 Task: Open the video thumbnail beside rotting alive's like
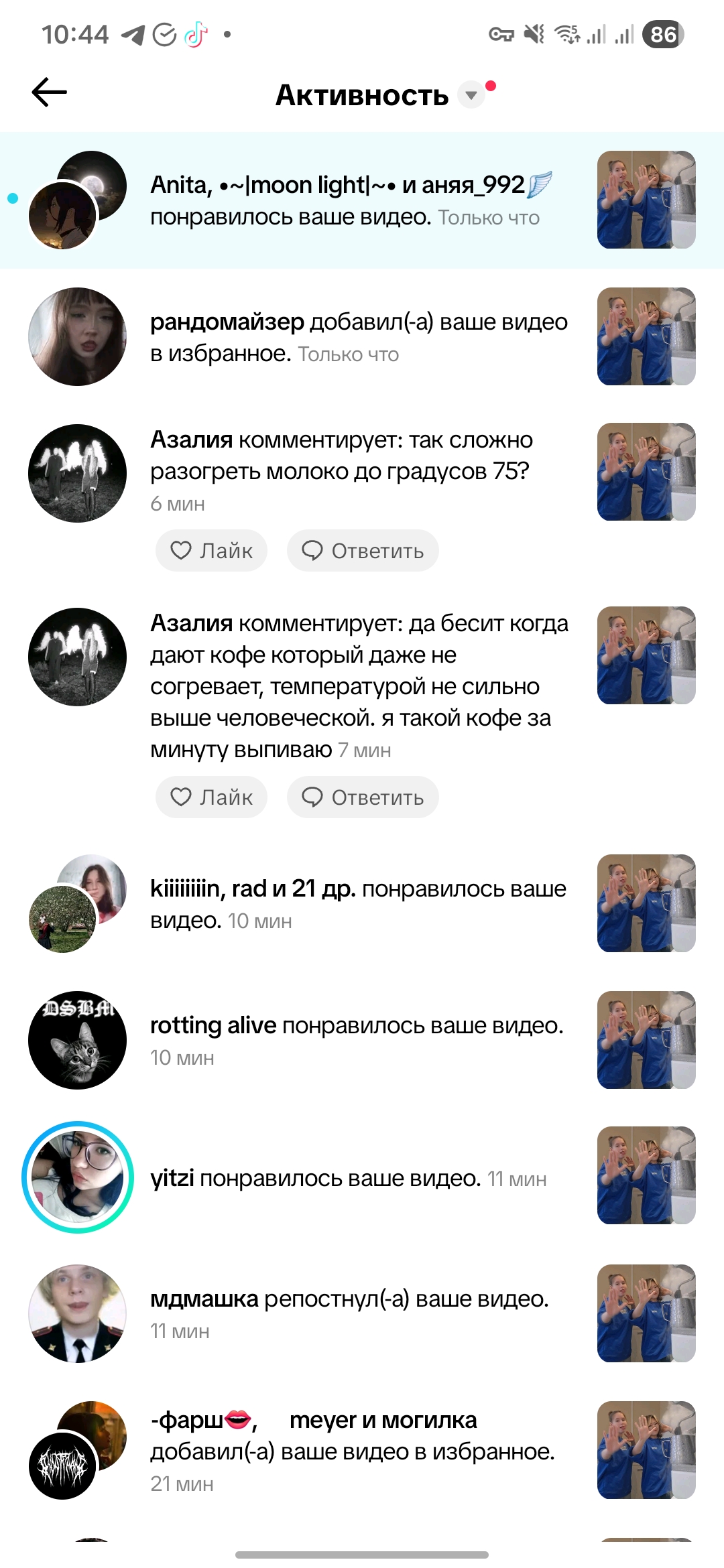pos(646,1040)
